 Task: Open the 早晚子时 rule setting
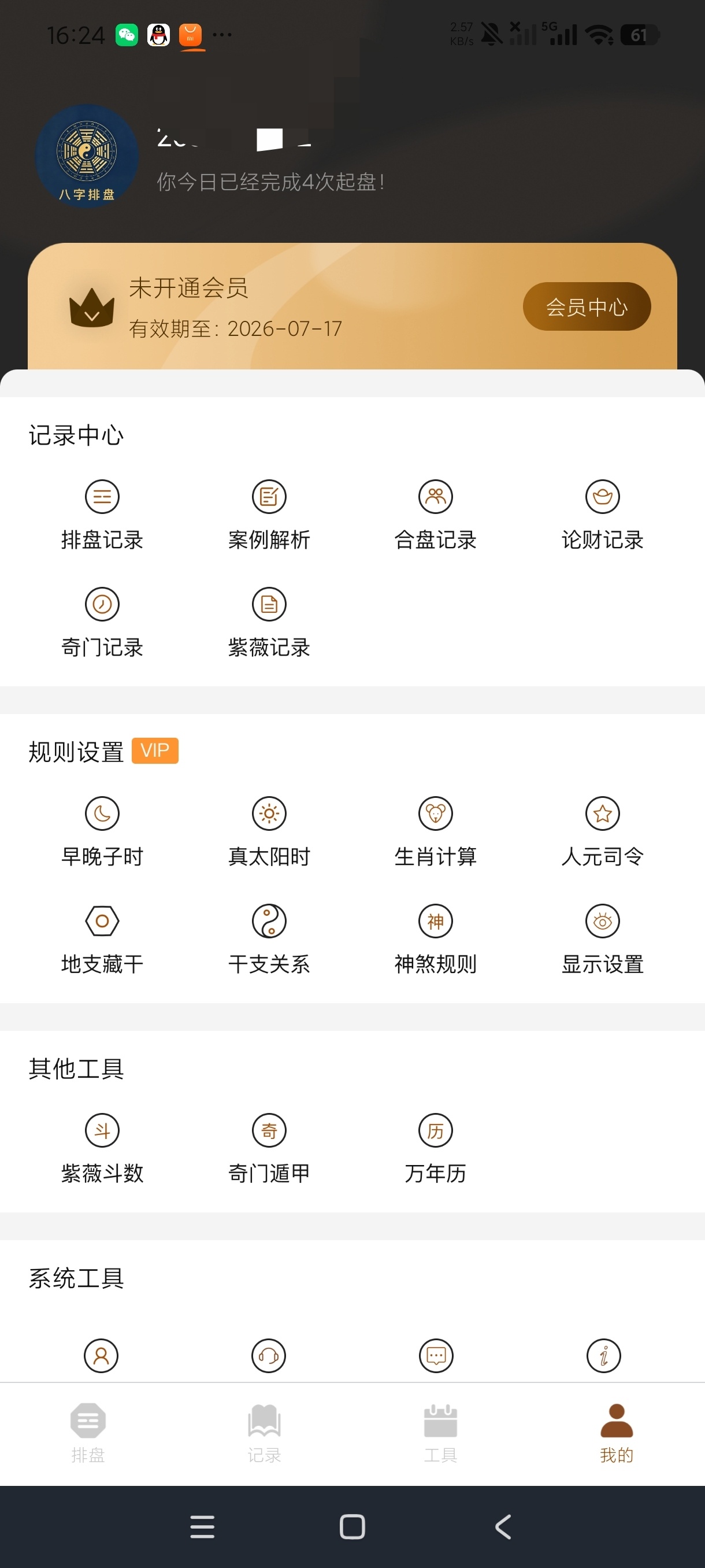tap(102, 832)
